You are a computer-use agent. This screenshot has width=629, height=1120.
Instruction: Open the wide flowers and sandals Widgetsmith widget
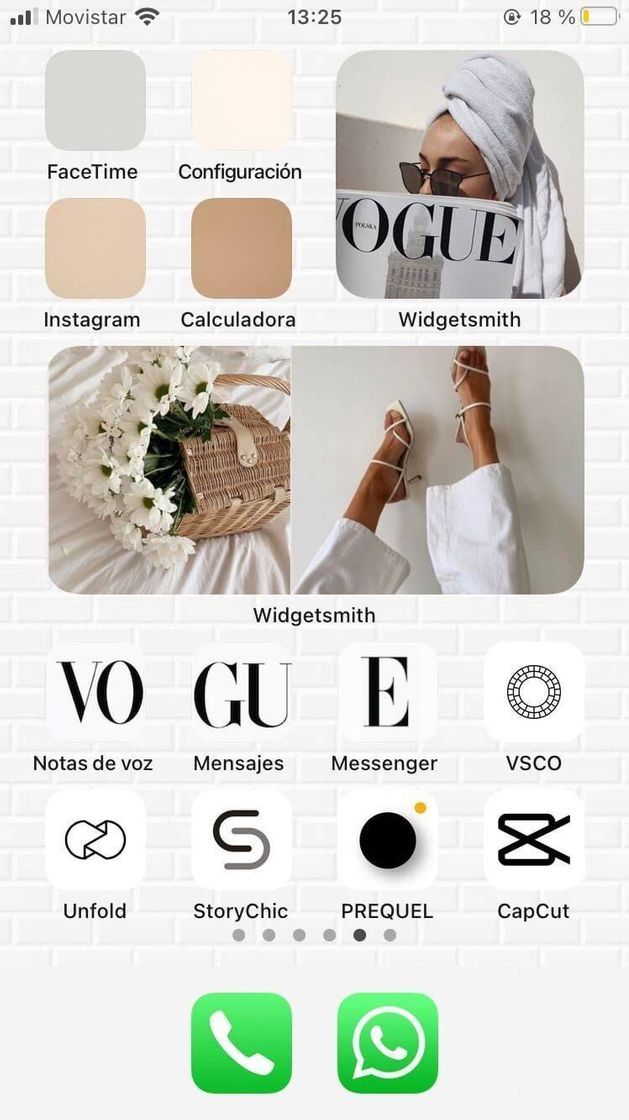315,470
